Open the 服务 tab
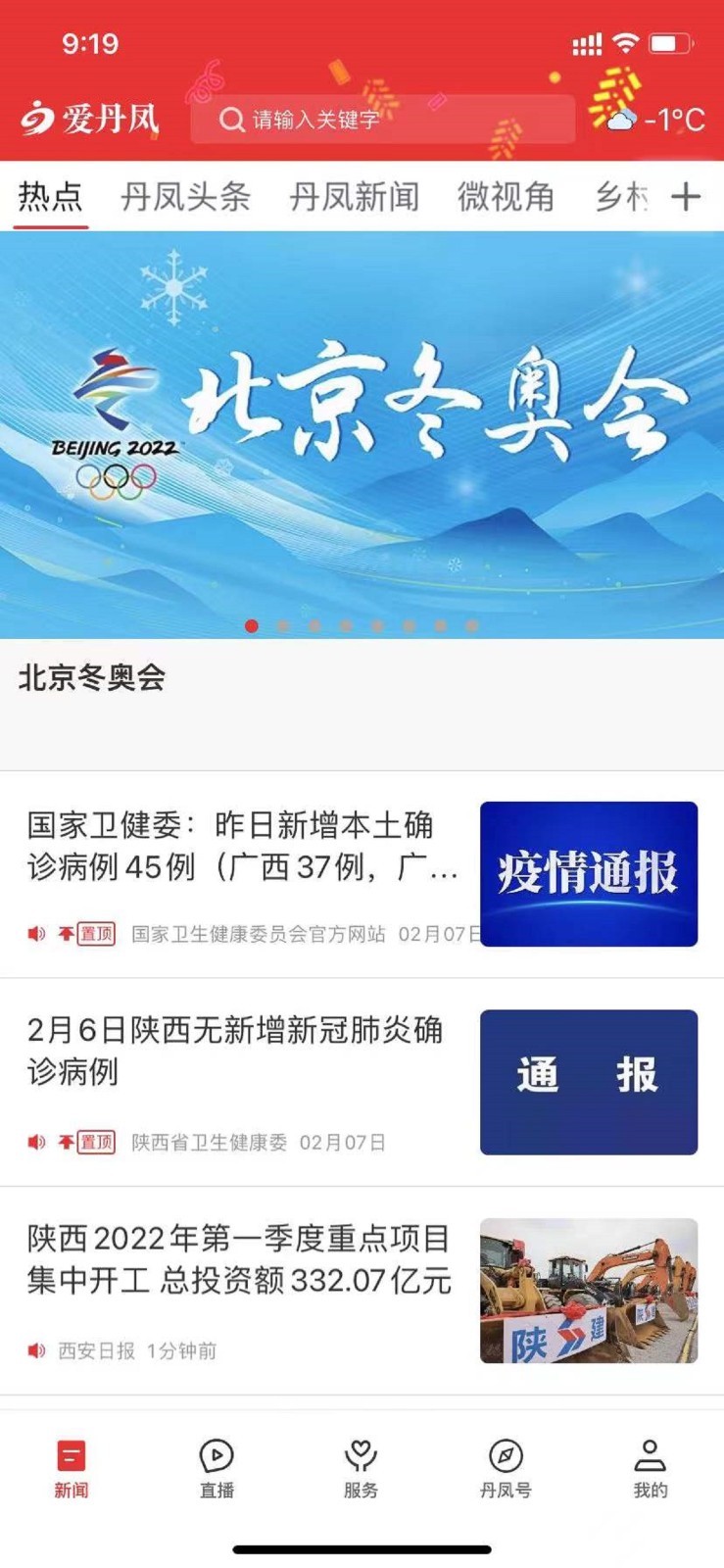This screenshot has width=724, height=1568. click(x=361, y=1468)
